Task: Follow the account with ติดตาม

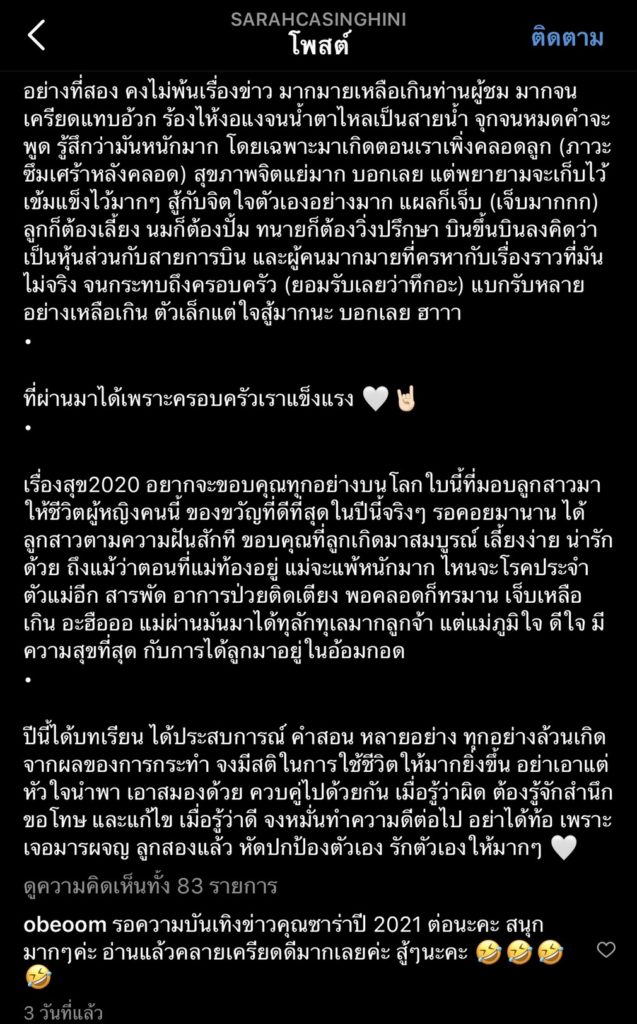Action: 567,37
